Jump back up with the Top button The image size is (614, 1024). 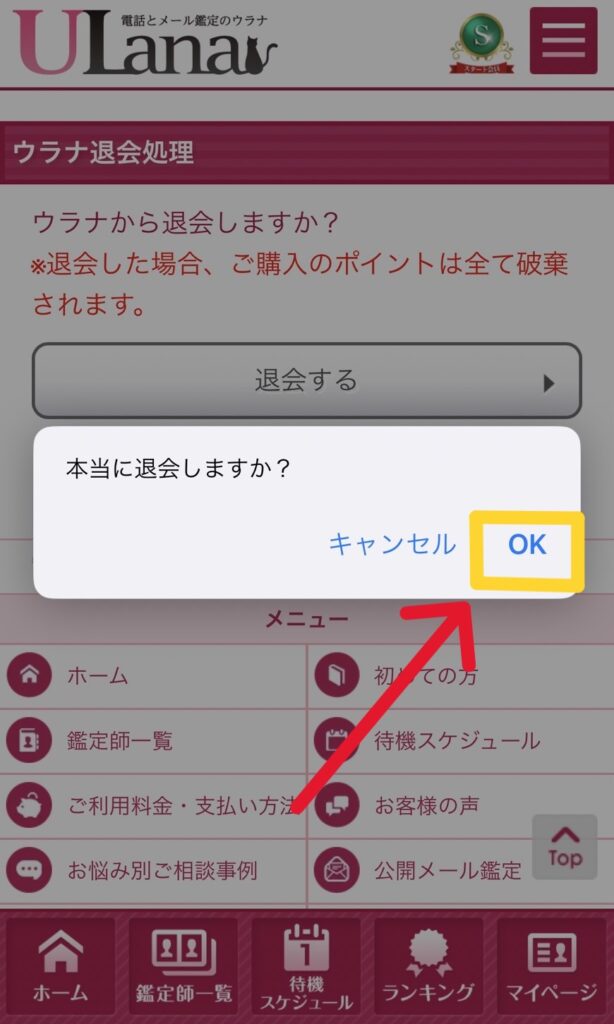(564, 847)
